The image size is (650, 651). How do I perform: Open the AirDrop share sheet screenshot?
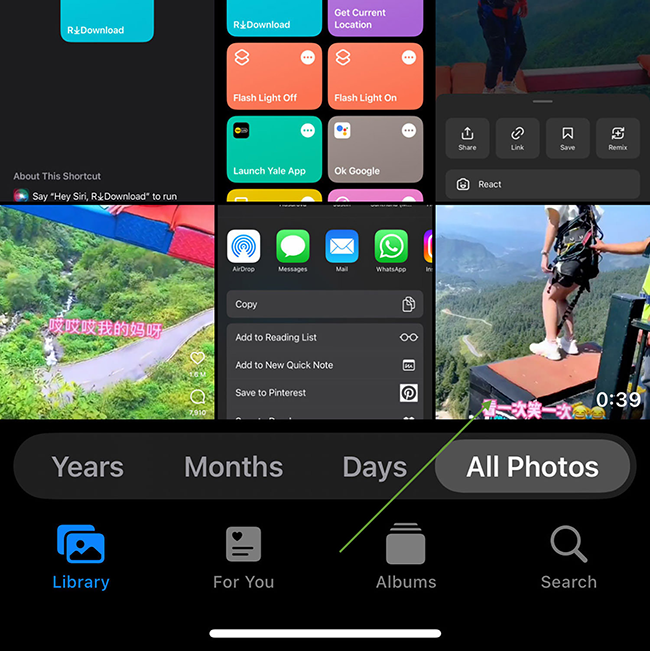(x=324, y=312)
